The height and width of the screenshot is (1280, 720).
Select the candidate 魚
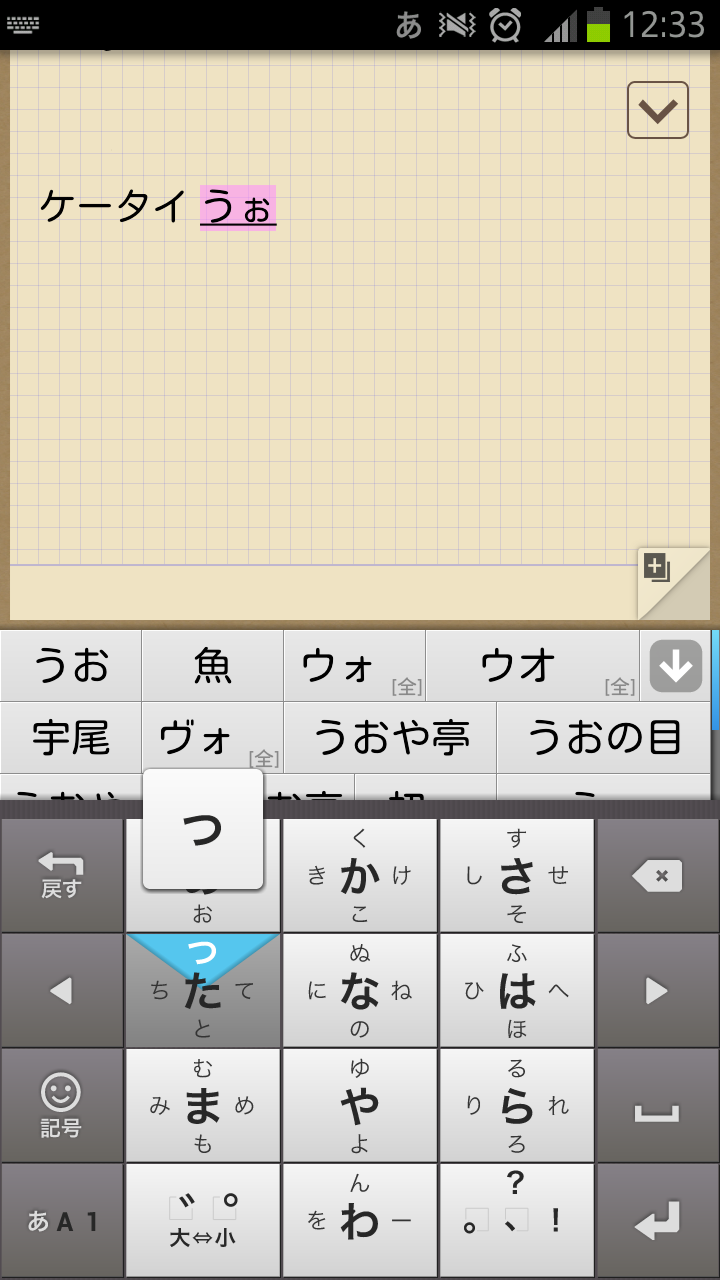tap(212, 665)
